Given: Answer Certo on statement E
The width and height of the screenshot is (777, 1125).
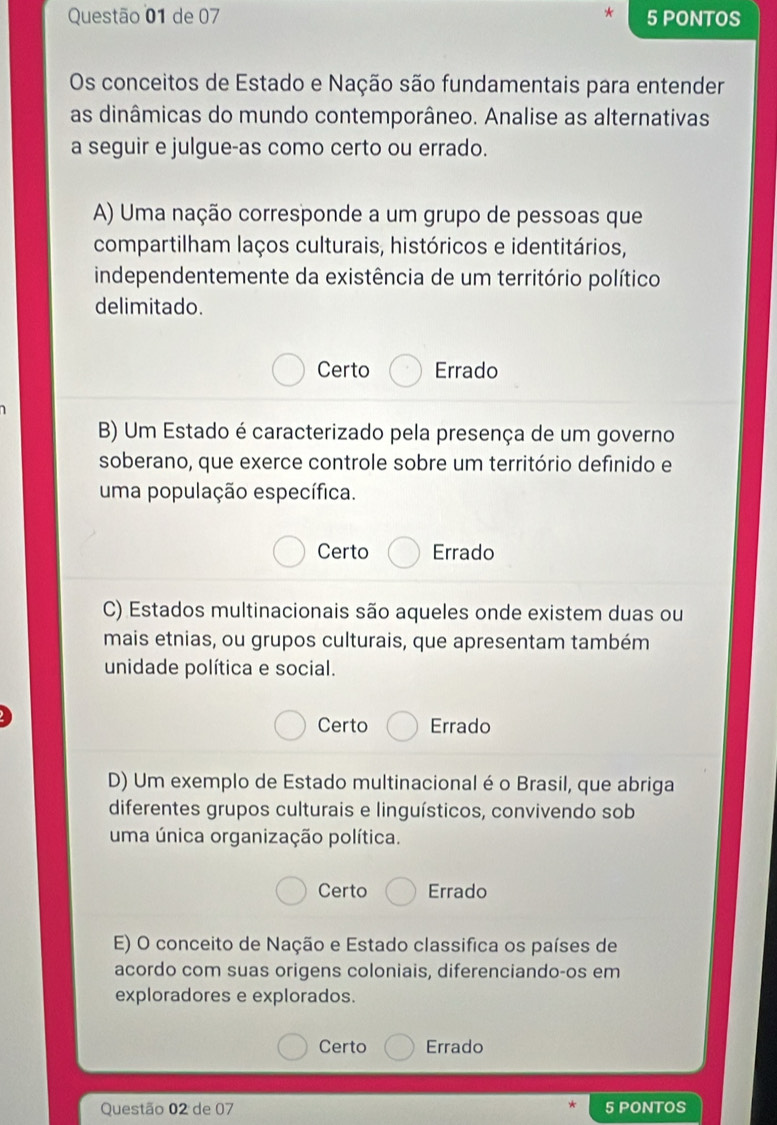Looking at the screenshot, I should point(291,1047).
